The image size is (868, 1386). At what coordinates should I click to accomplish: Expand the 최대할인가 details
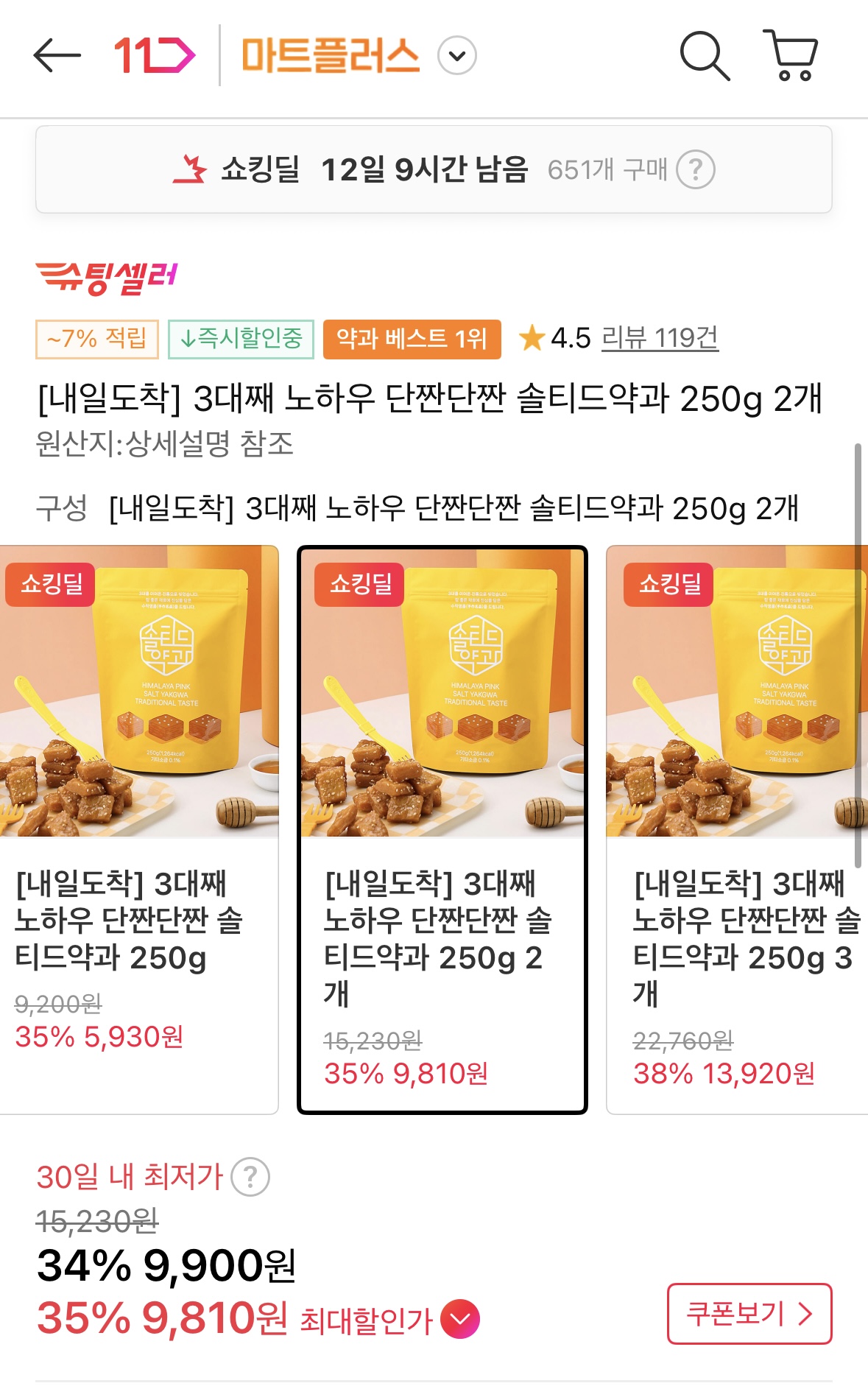coord(460,1319)
